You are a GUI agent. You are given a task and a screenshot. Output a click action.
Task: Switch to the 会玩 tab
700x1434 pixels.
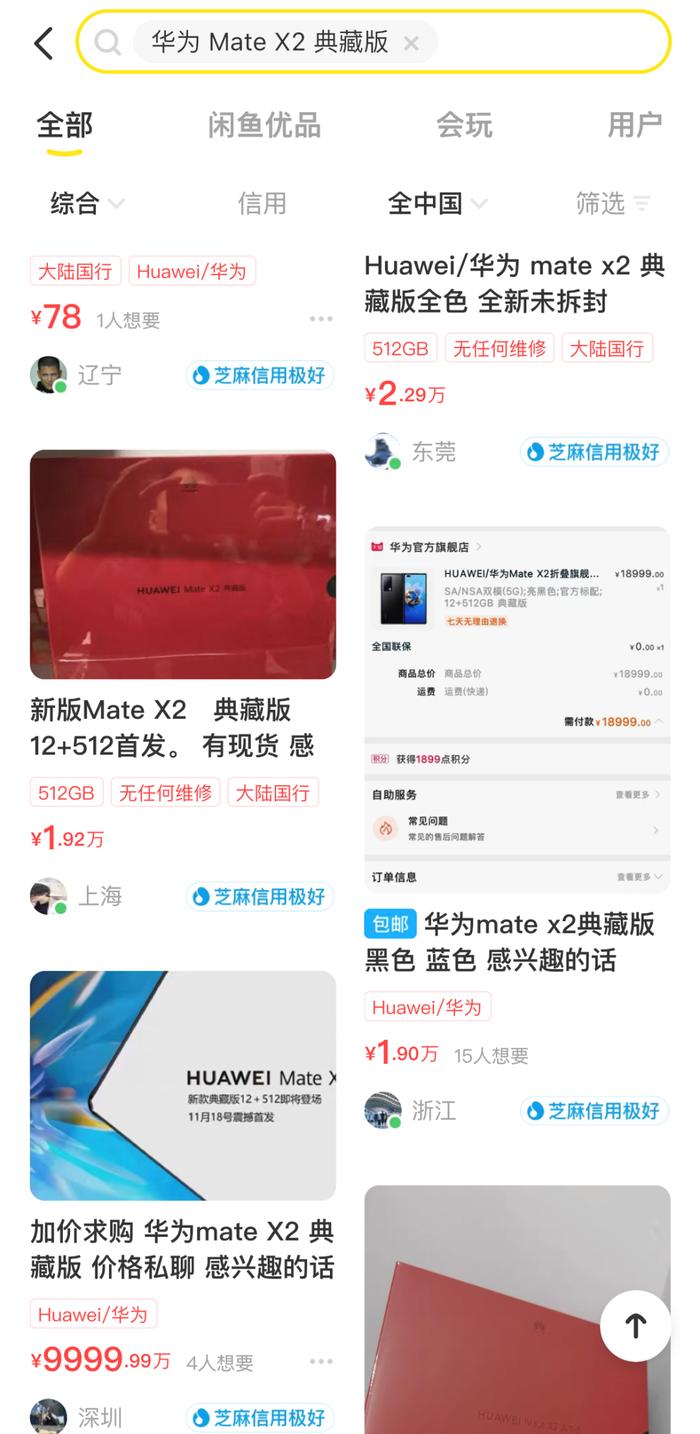point(464,125)
